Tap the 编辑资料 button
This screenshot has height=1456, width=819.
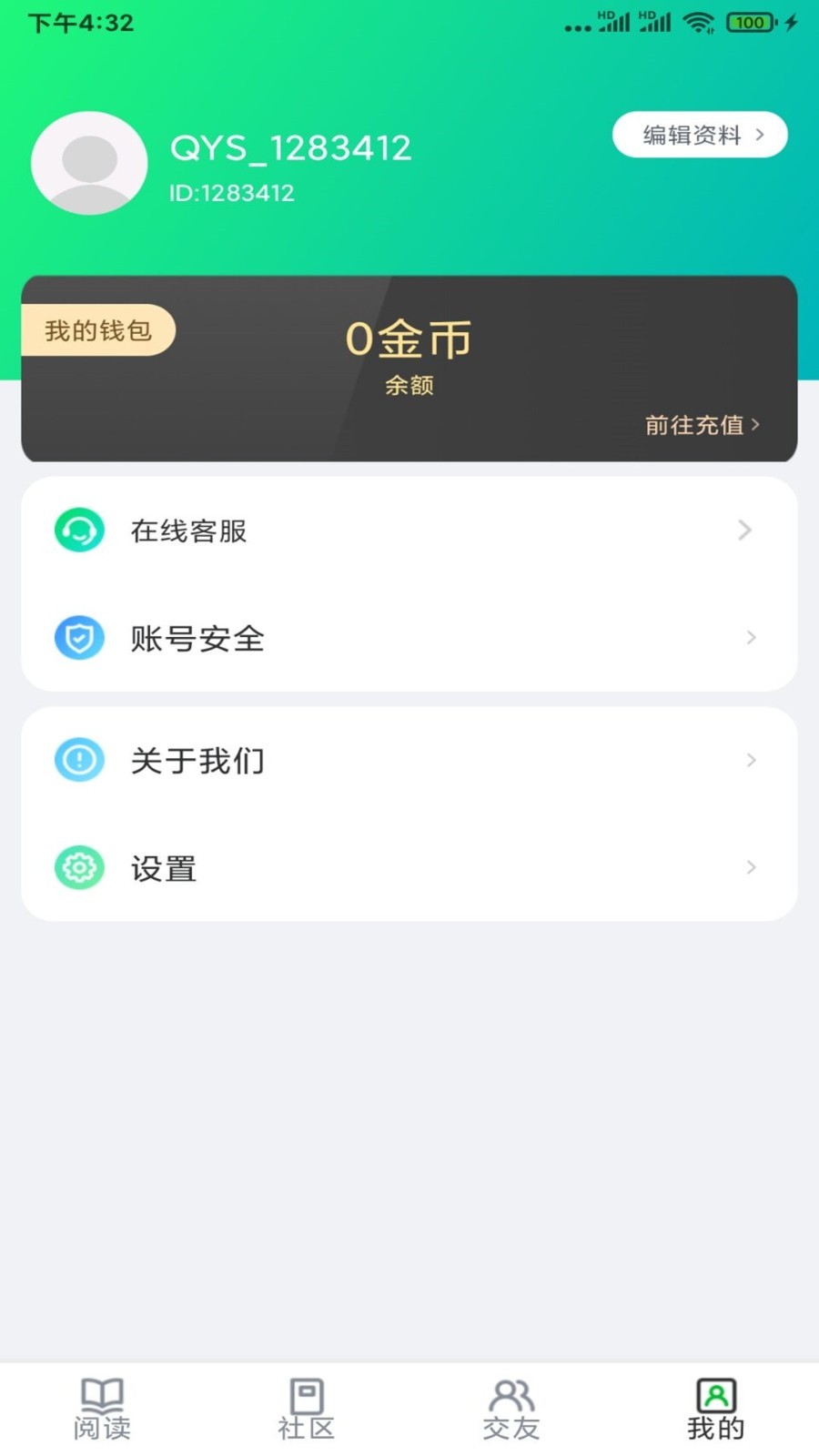point(700,135)
